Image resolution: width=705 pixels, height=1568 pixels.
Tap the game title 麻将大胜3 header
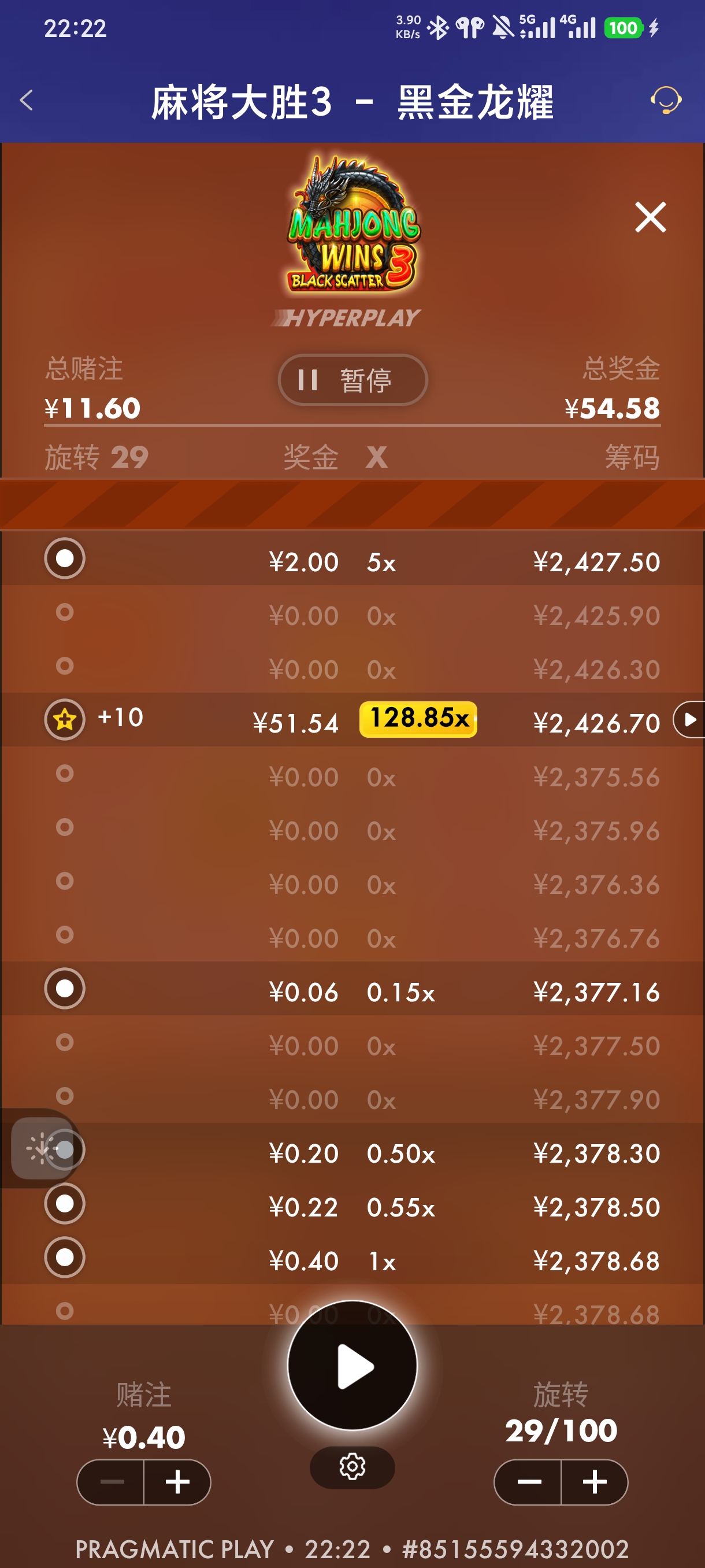click(x=352, y=101)
